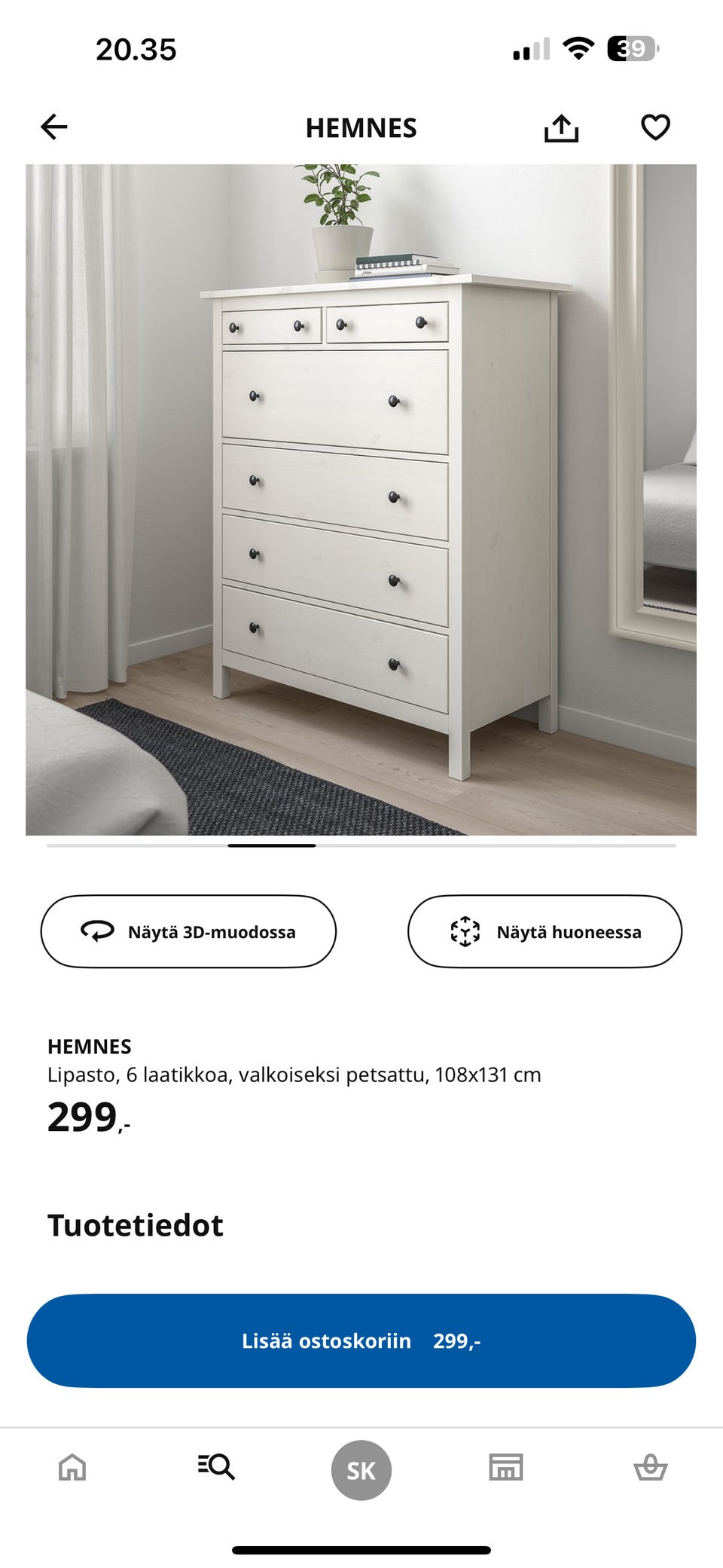The height and width of the screenshot is (1568, 723).
Task: Select the HEMNES title in header
Action: click(361, 127)
